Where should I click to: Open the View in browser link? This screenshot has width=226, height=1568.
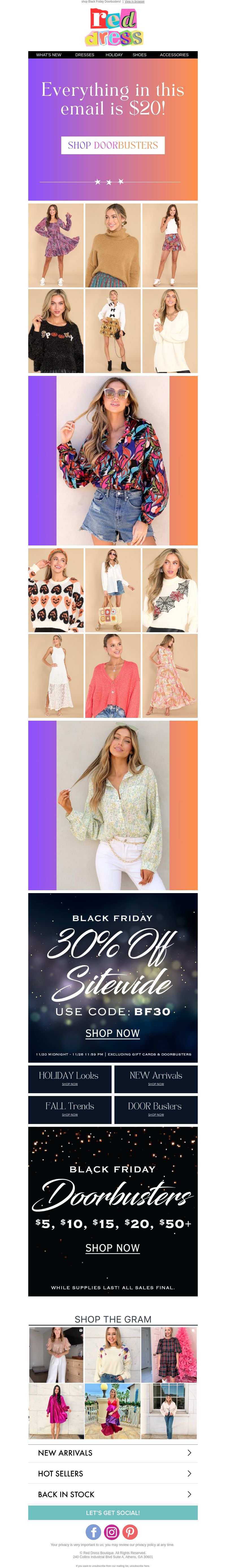pos(135,2)
